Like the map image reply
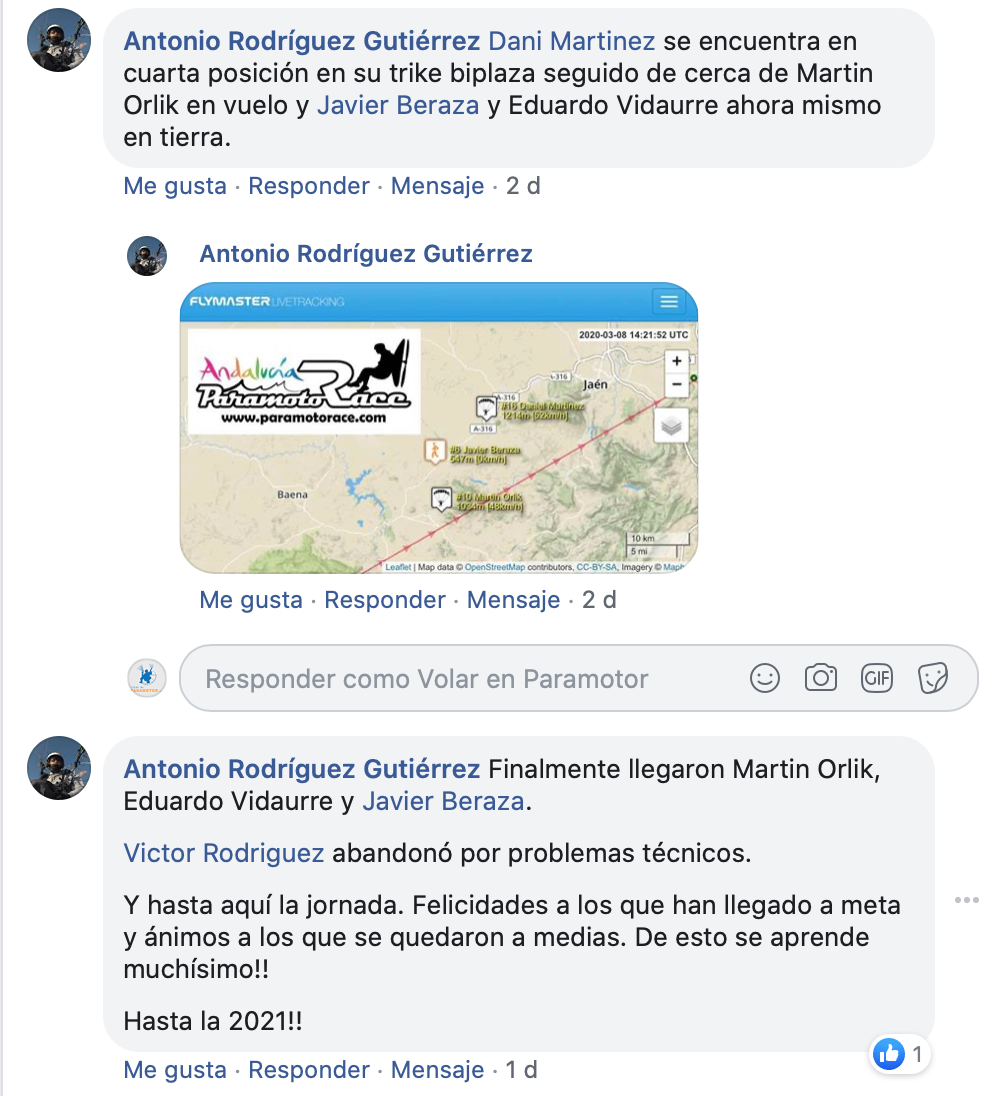 tap(251, 600)
